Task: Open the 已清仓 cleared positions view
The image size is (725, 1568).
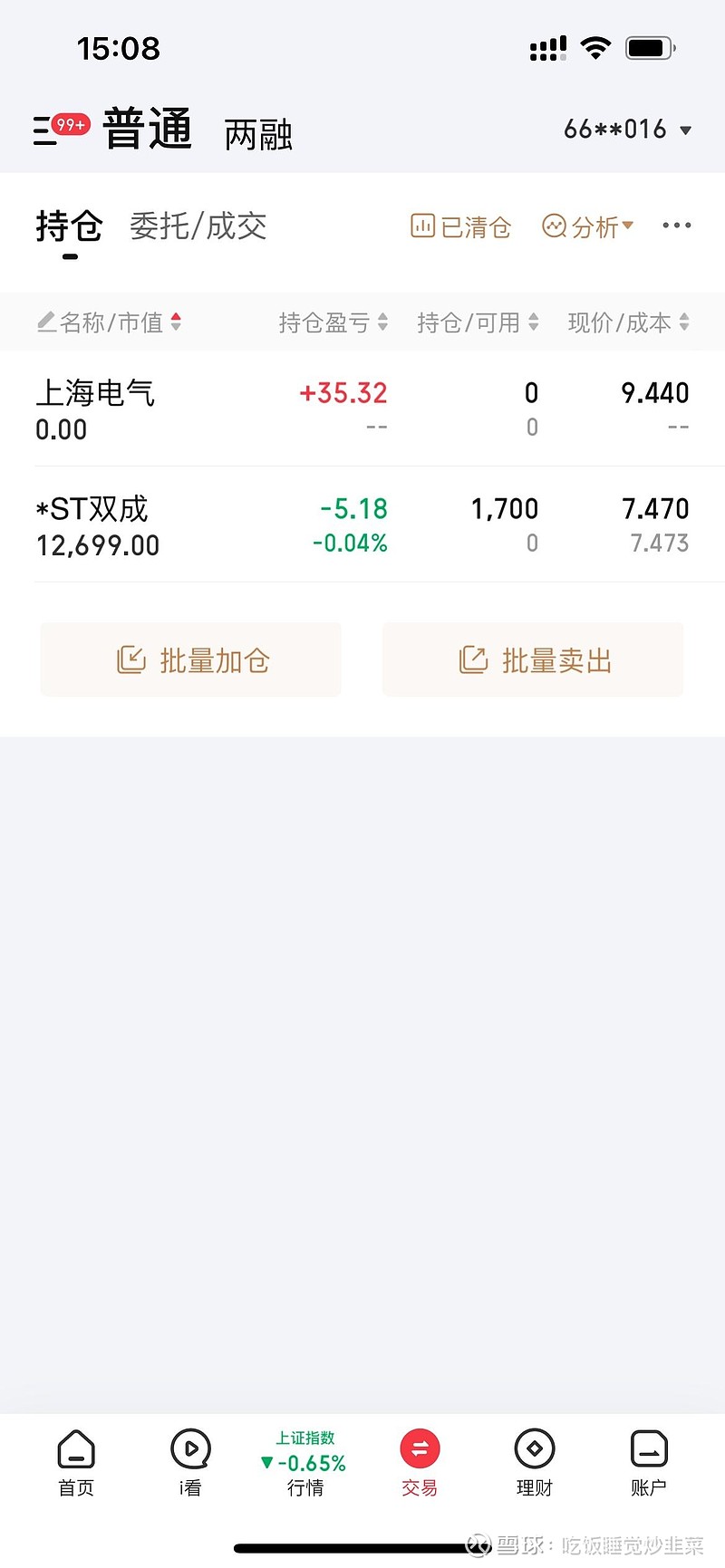Action: pyautogui.click(x=461, y=226)
